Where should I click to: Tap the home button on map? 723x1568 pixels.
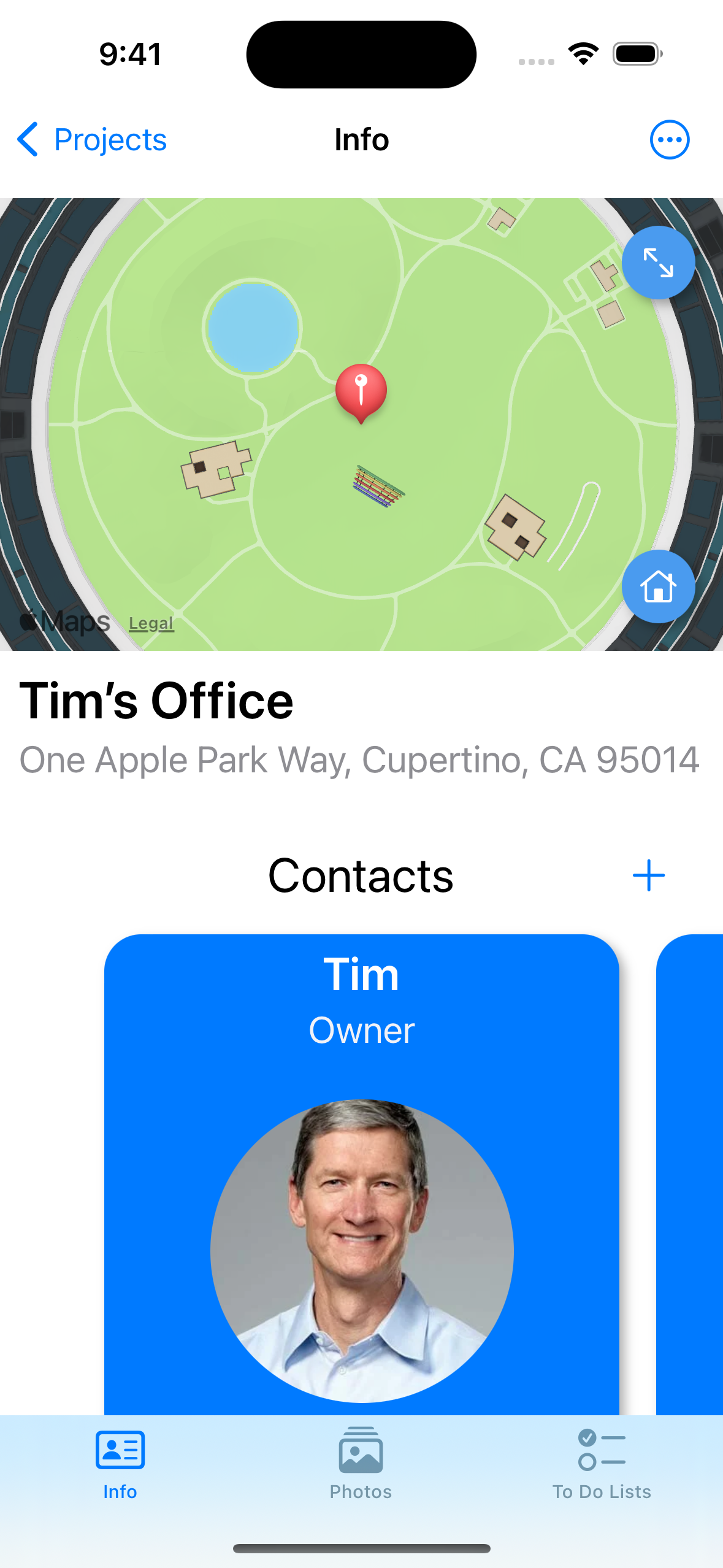click(658, 586)
